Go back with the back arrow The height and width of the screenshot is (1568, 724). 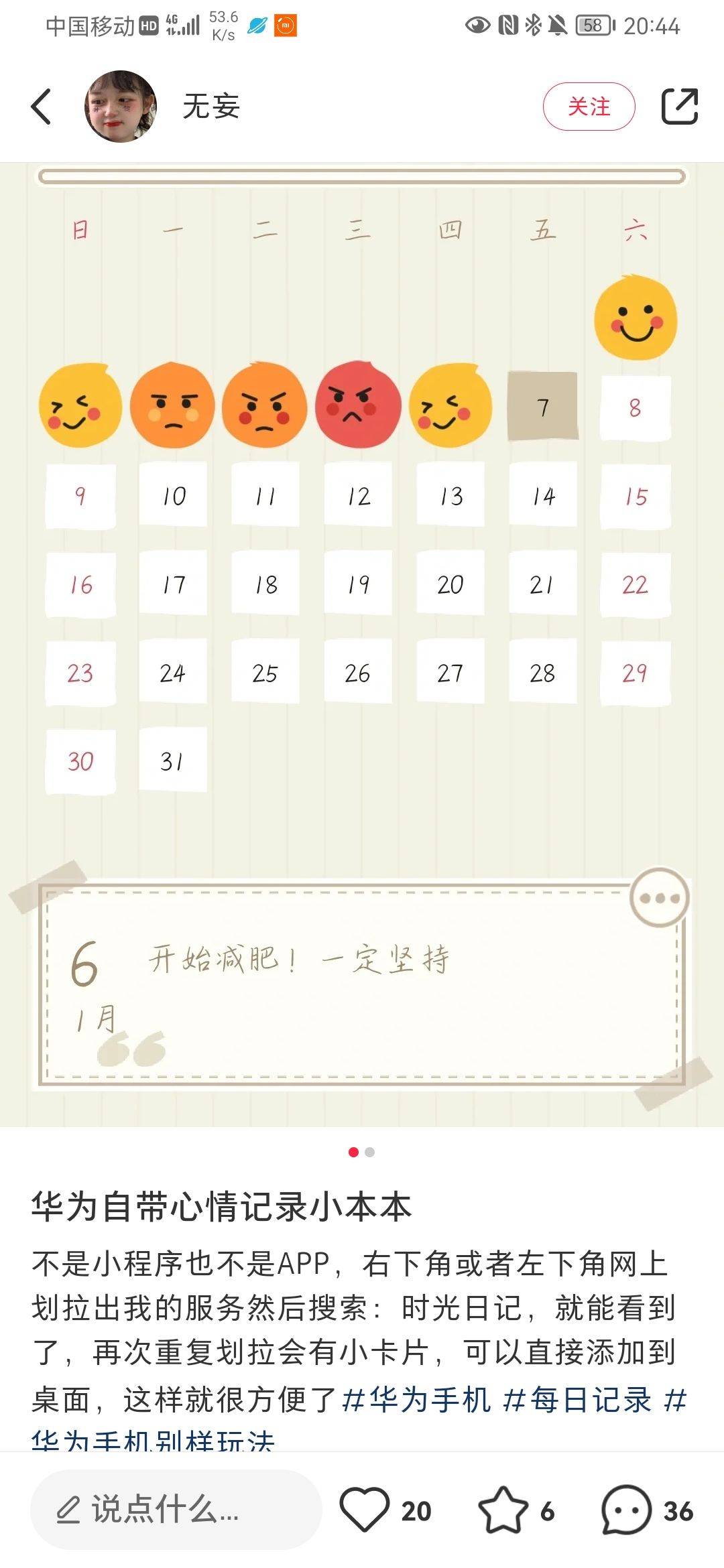[x=42, y=107]
